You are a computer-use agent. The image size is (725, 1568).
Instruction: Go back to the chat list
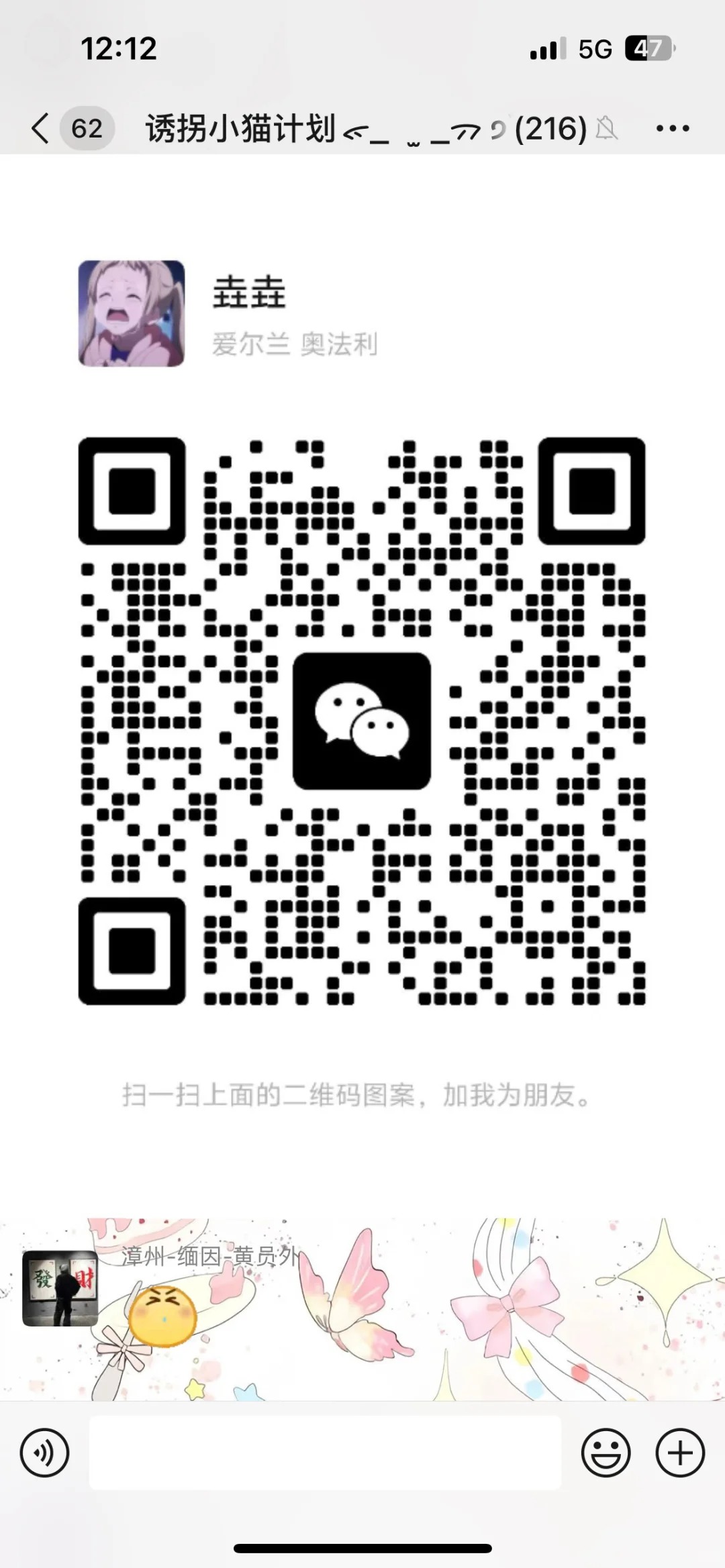pyautogui.click(x=40, y=128)
